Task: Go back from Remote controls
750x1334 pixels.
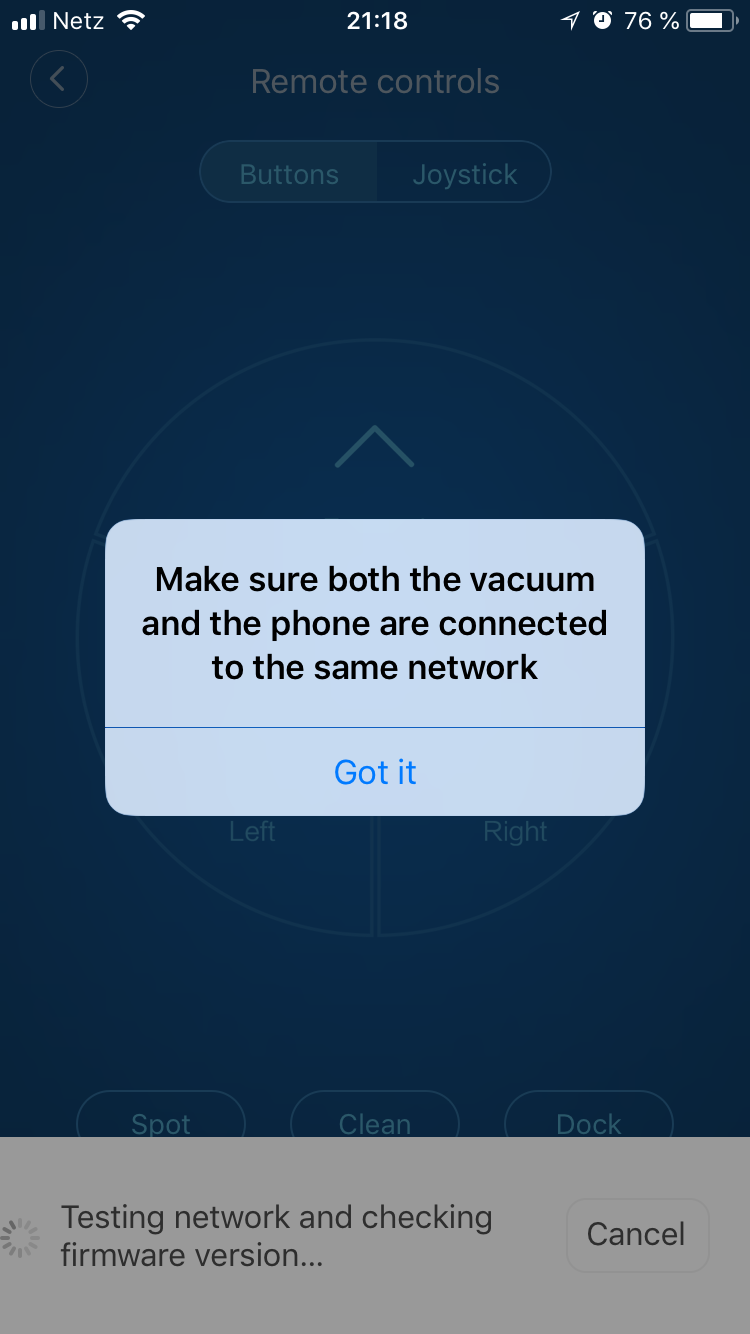Action: (x=59, y=79)
